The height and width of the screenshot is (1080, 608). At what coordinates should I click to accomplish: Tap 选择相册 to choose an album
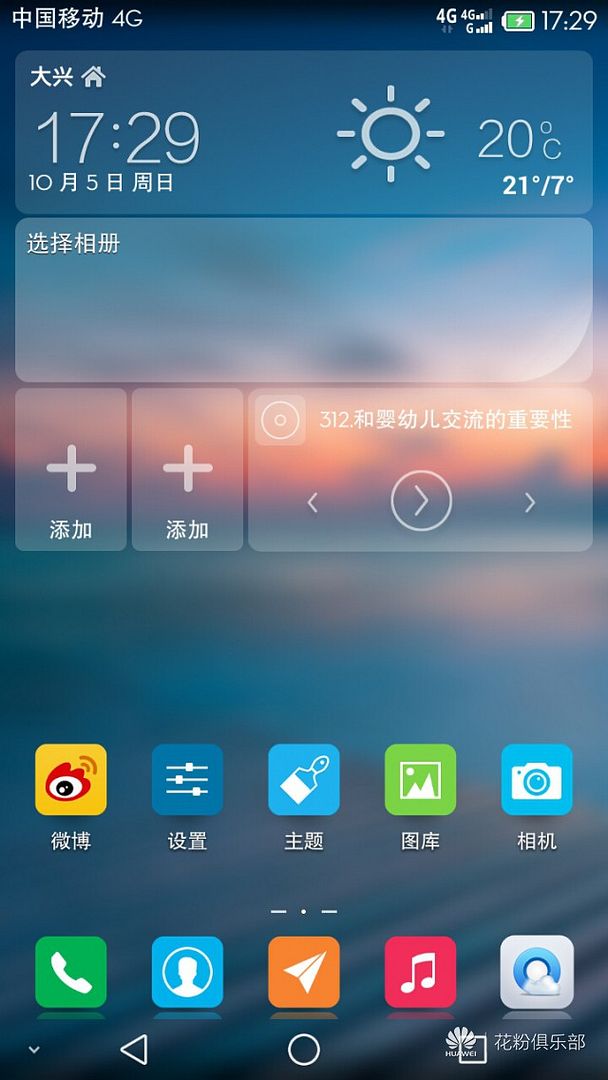click(x=73, y=244)
